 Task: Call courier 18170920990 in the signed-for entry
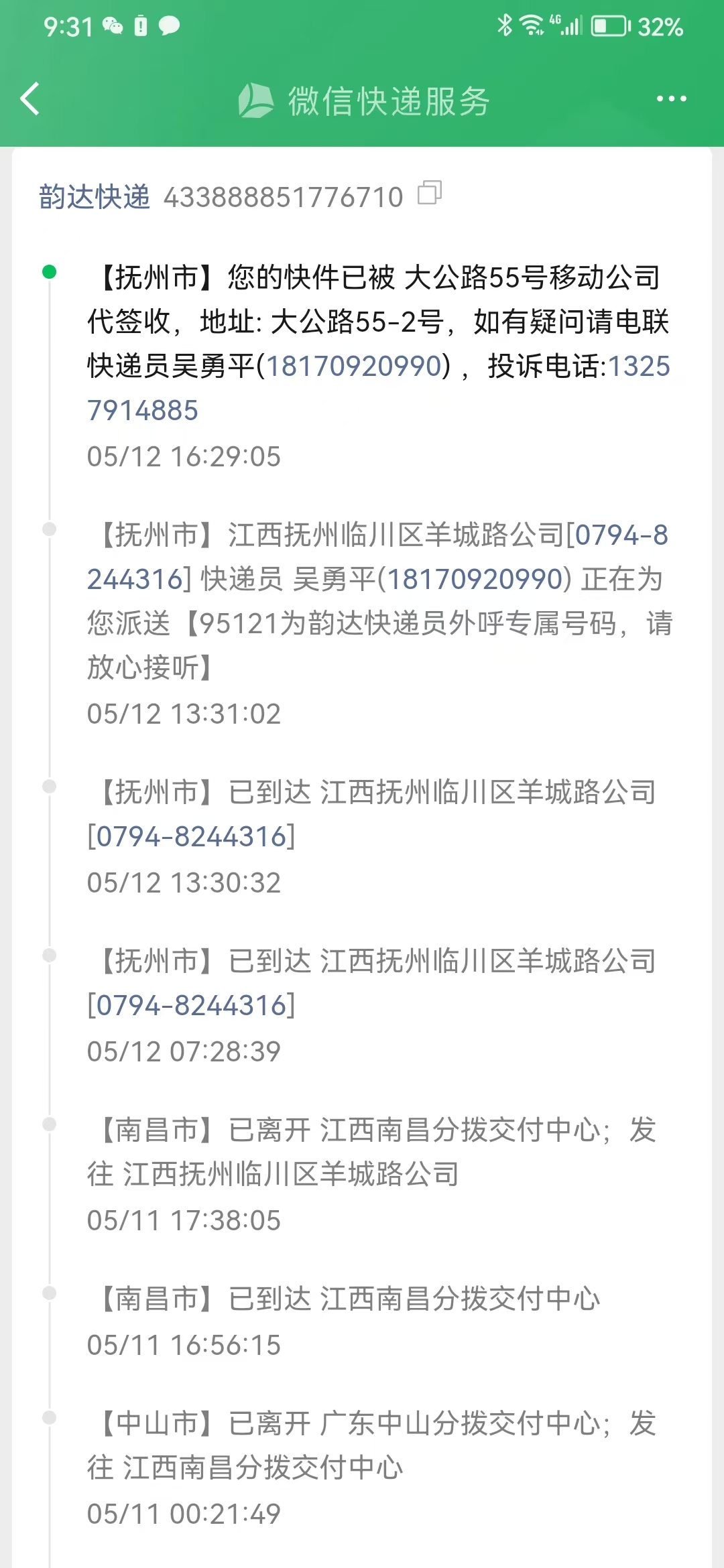pyautogui.click(x=358, y=366)
